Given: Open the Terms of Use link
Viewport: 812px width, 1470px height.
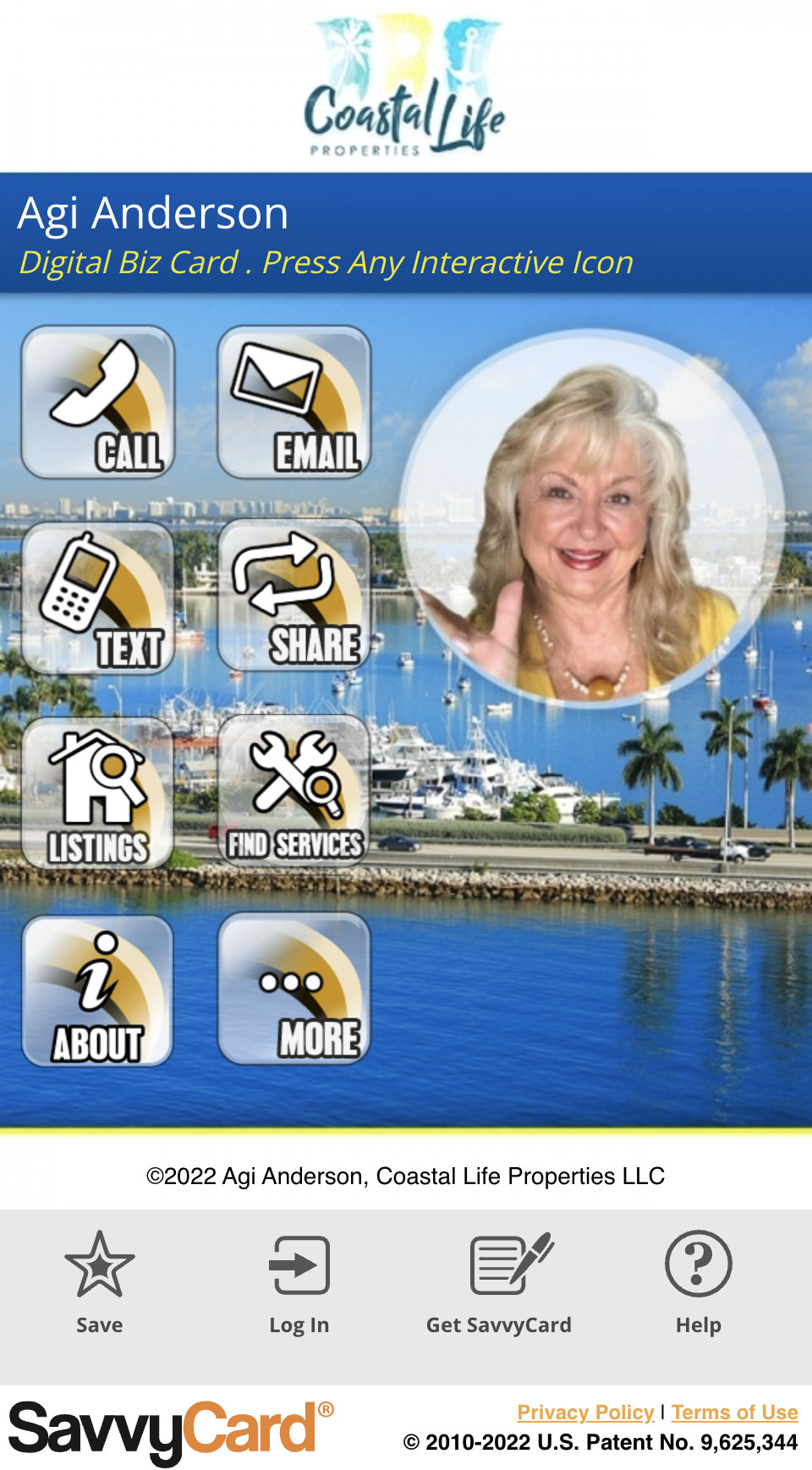Looking at the screenshot, I should coord(735,1412).
